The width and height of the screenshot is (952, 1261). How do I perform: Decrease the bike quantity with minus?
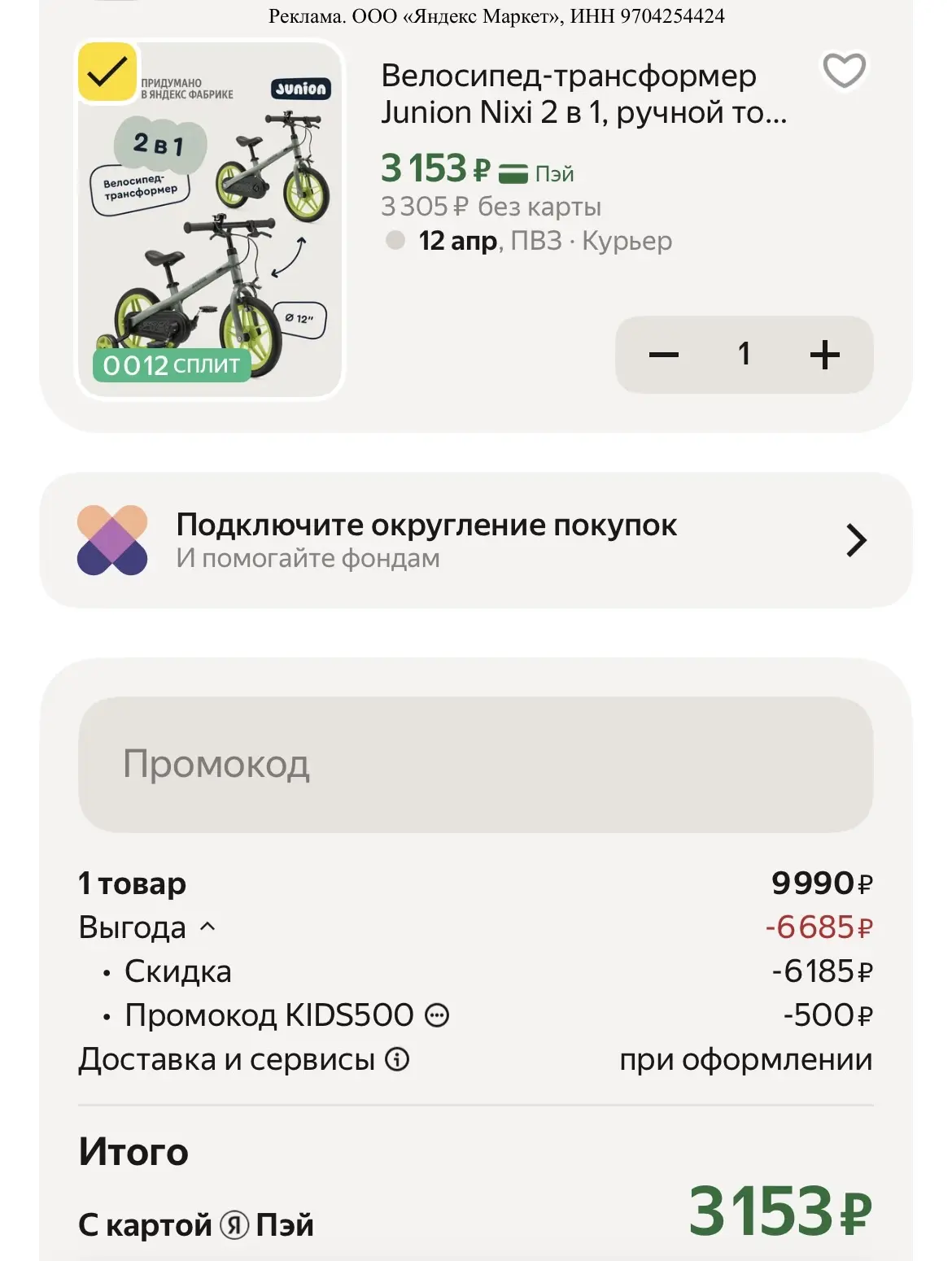[663, 355]
